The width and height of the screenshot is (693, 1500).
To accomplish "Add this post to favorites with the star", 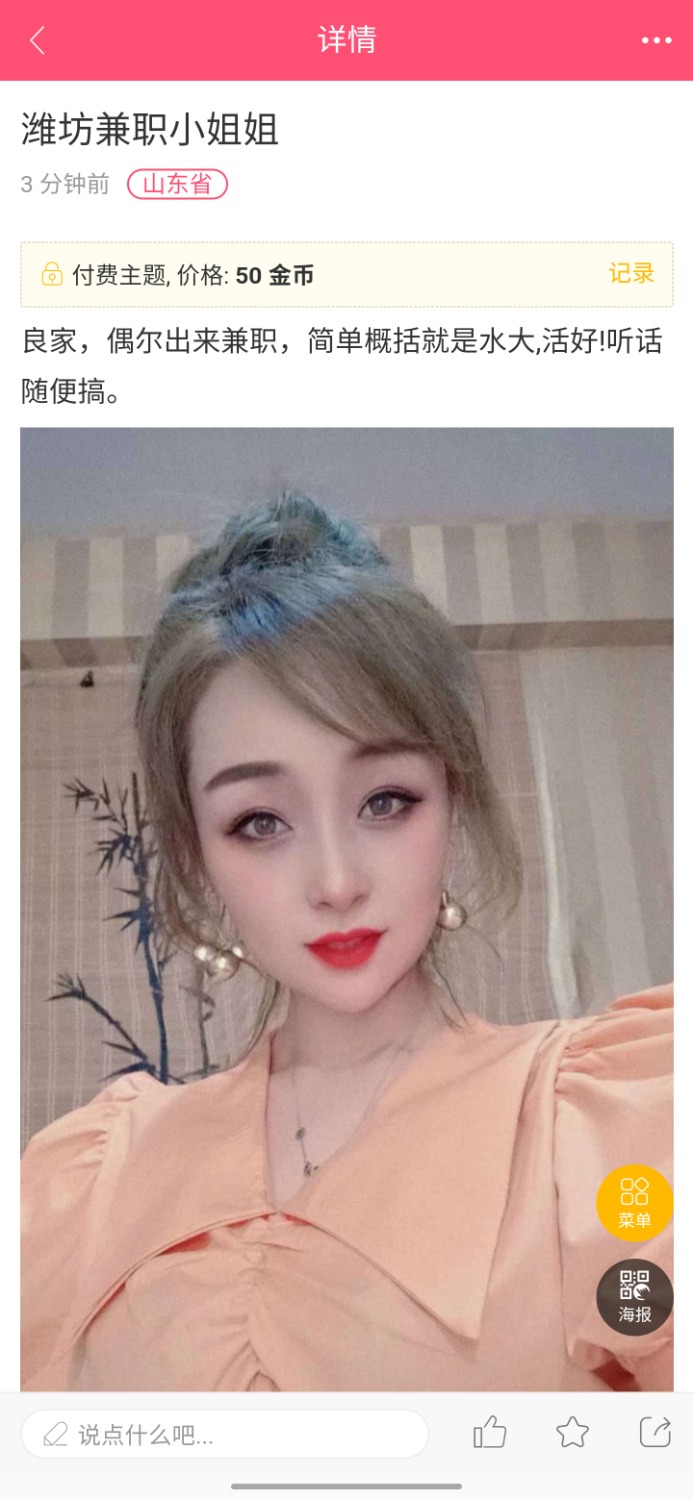I will (x=572, y=1433).
